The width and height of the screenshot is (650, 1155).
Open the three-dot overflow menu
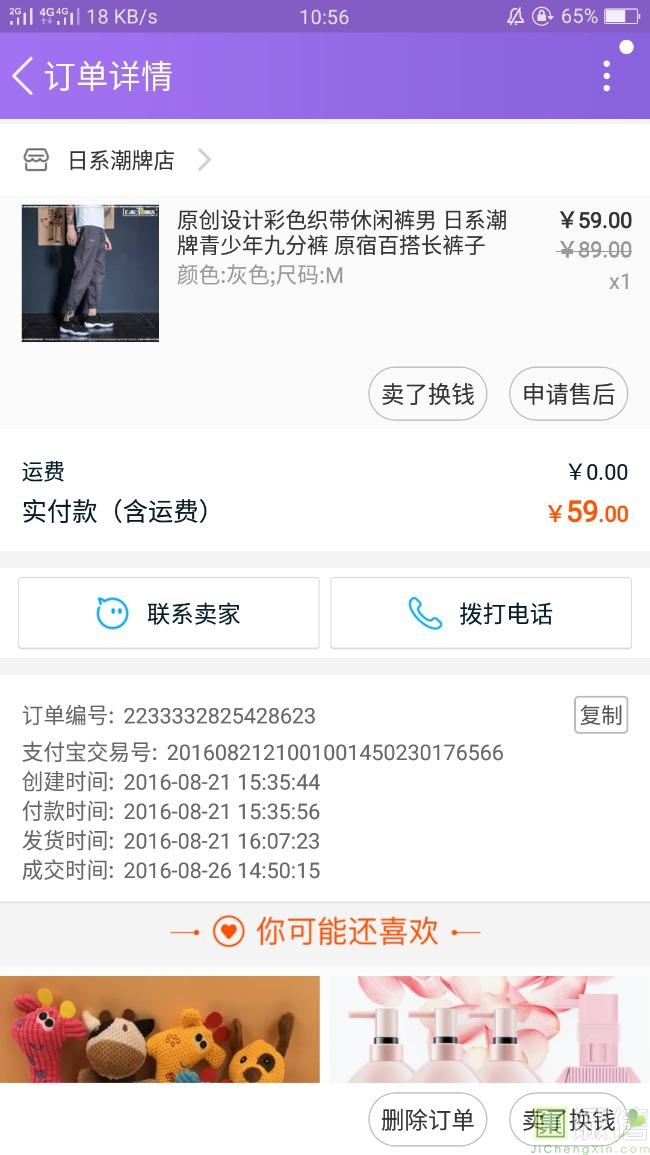(606, 76)
